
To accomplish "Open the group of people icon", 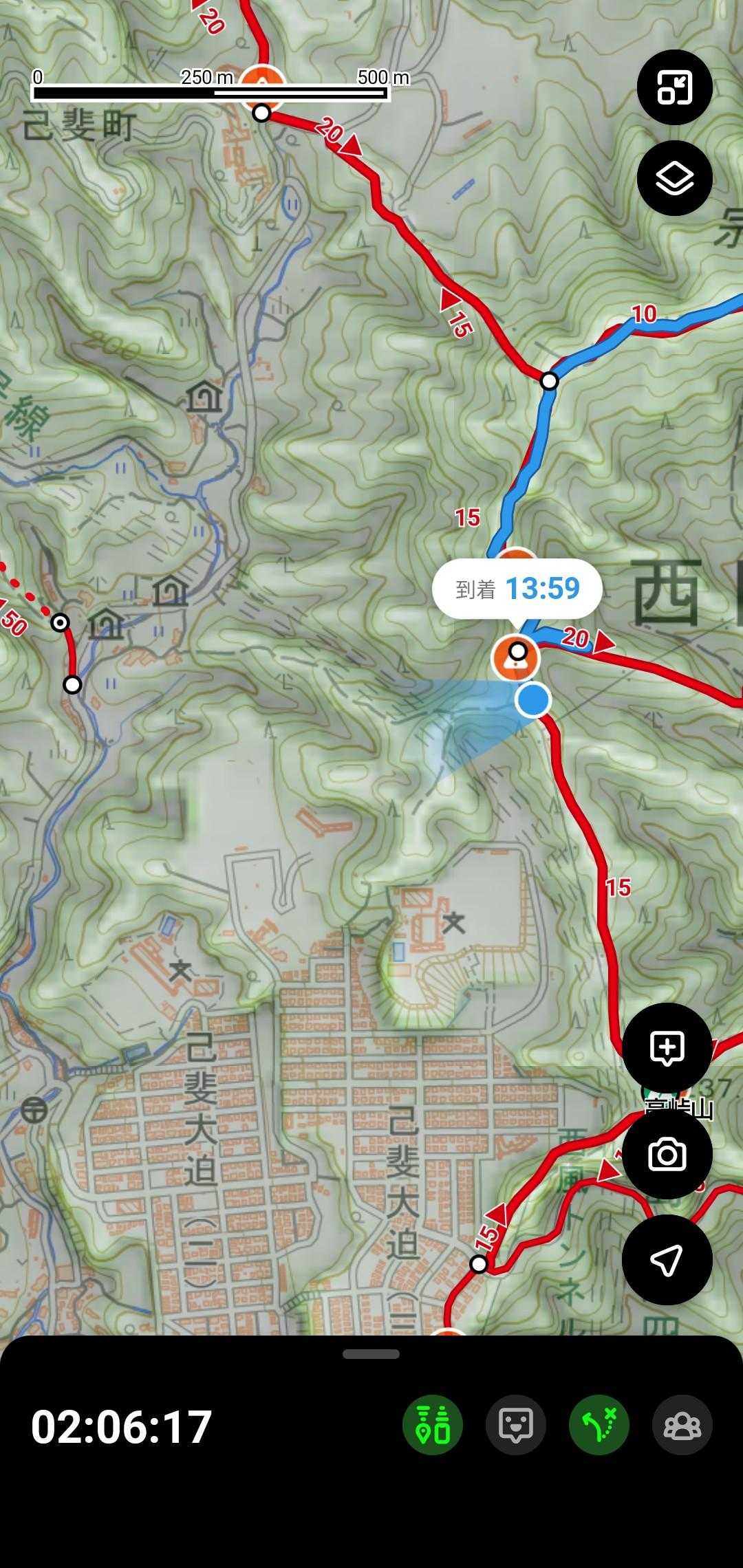I will click(x=682, y=1425).
